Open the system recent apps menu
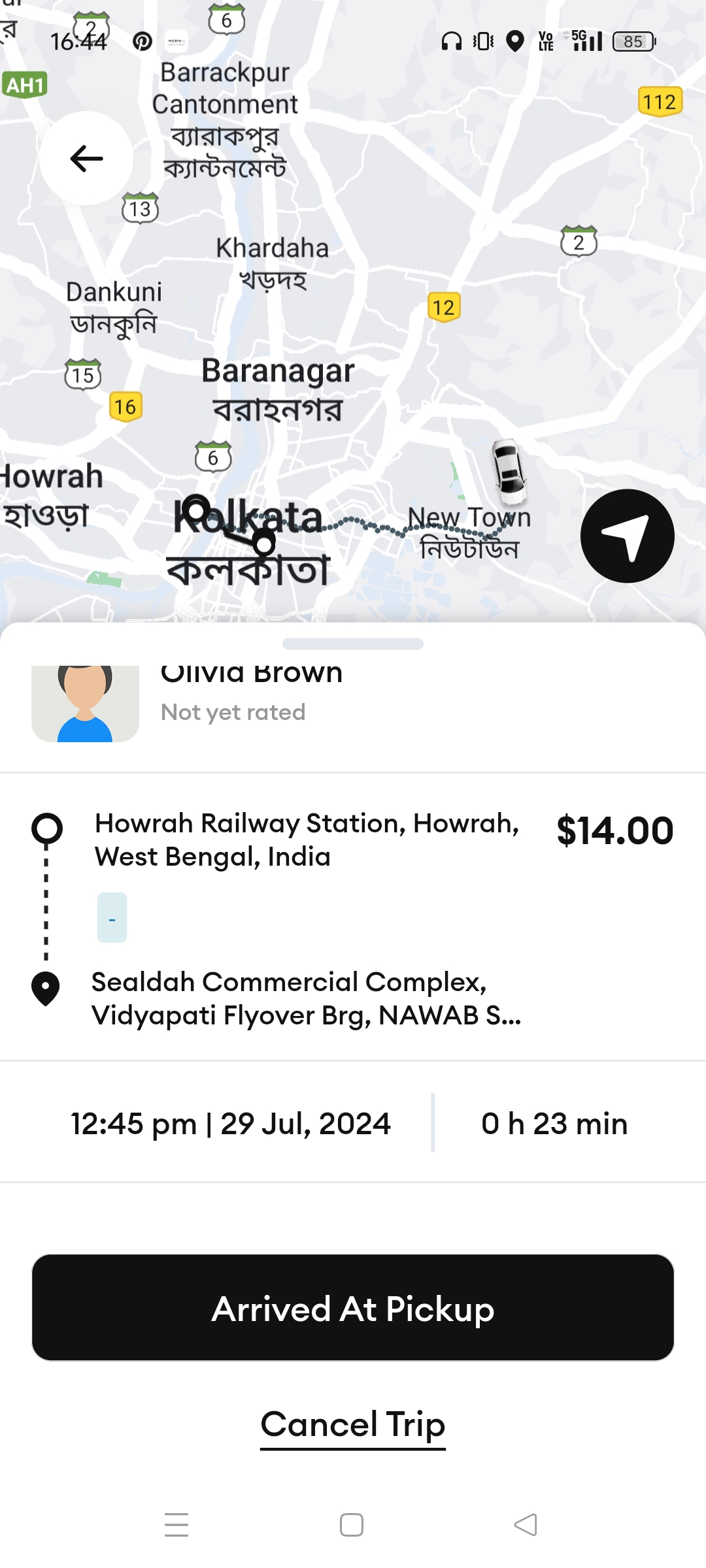The height and width of the screenshot is (1568, 706). point(176,1525)
